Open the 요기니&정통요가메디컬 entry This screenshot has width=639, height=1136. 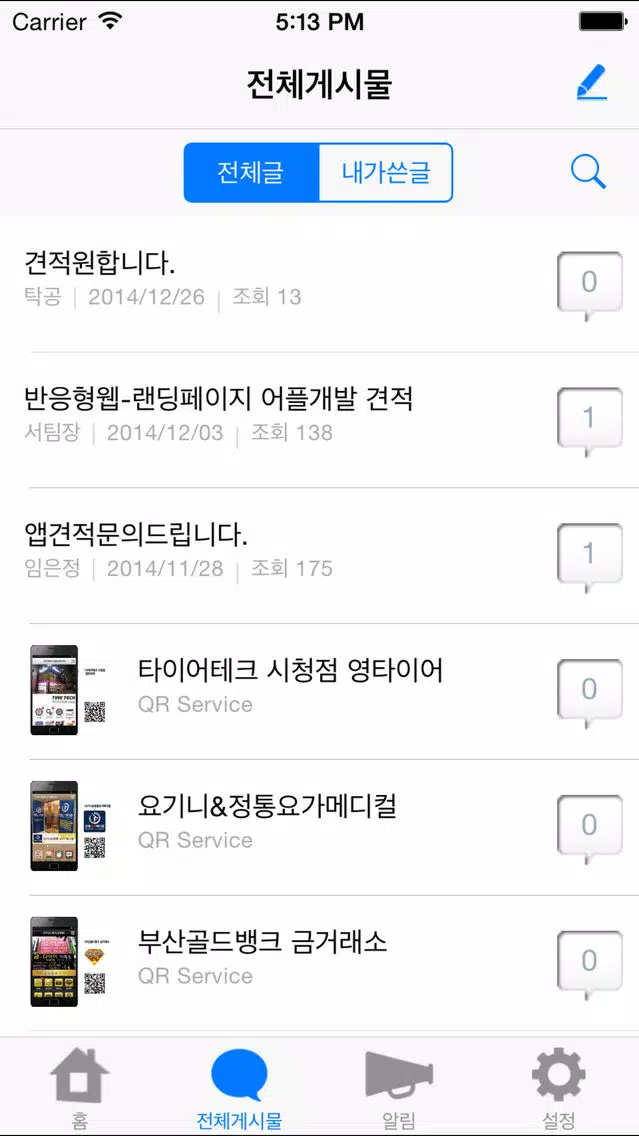(x=267, y=806)
